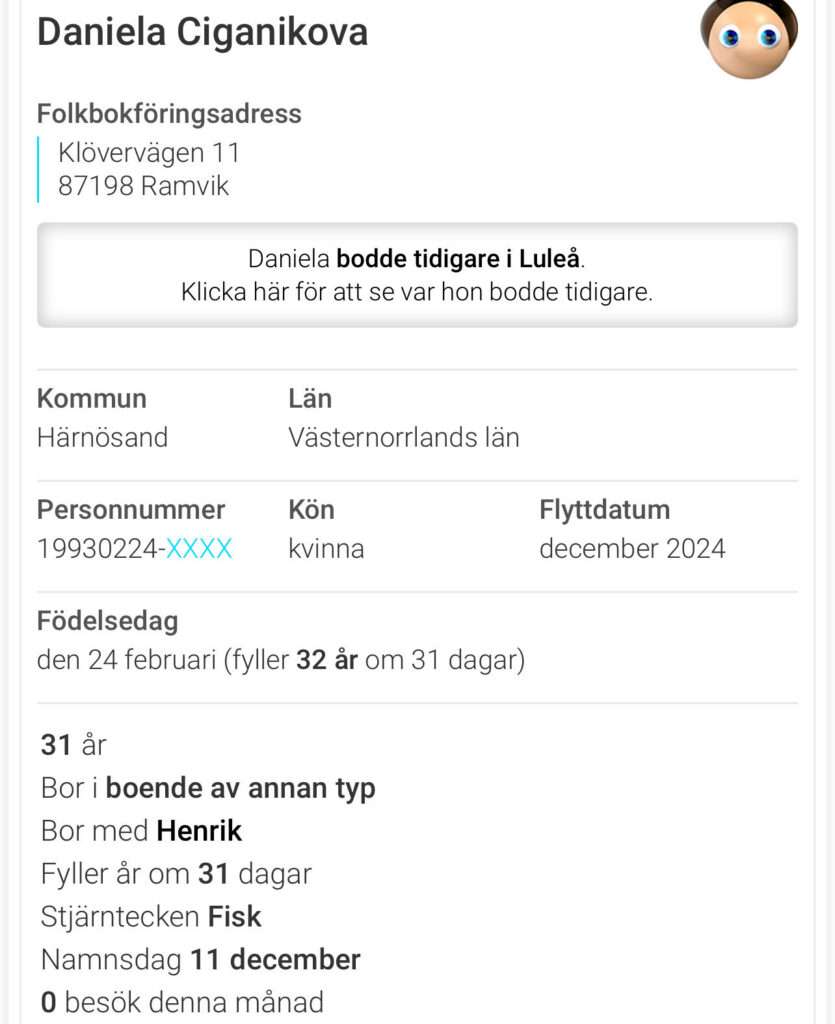
Task: Select the Flyttdatum 'december 2024'
Action: (x=631, y=548)
